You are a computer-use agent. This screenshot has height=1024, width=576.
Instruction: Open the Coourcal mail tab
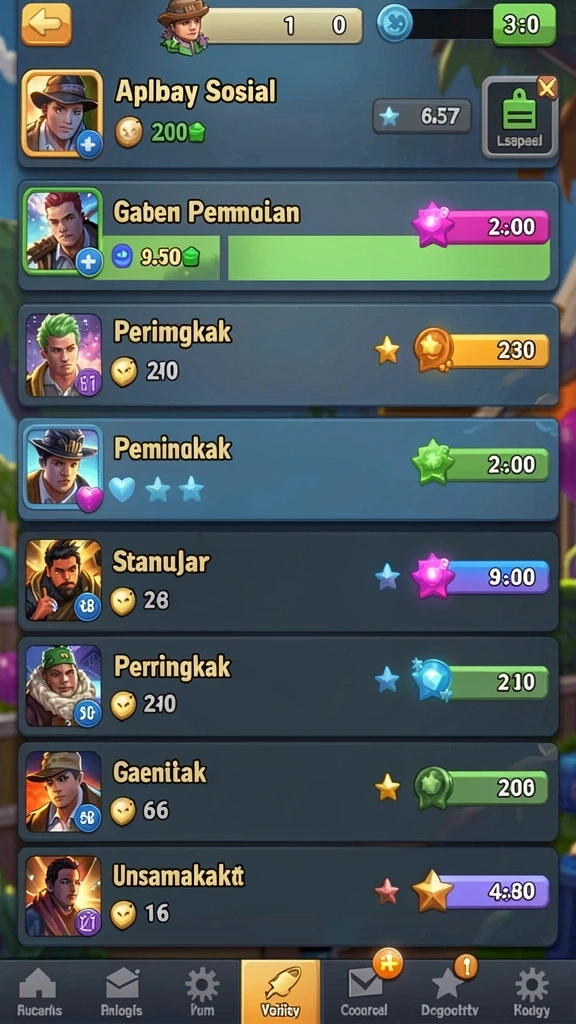pos(364,992)
